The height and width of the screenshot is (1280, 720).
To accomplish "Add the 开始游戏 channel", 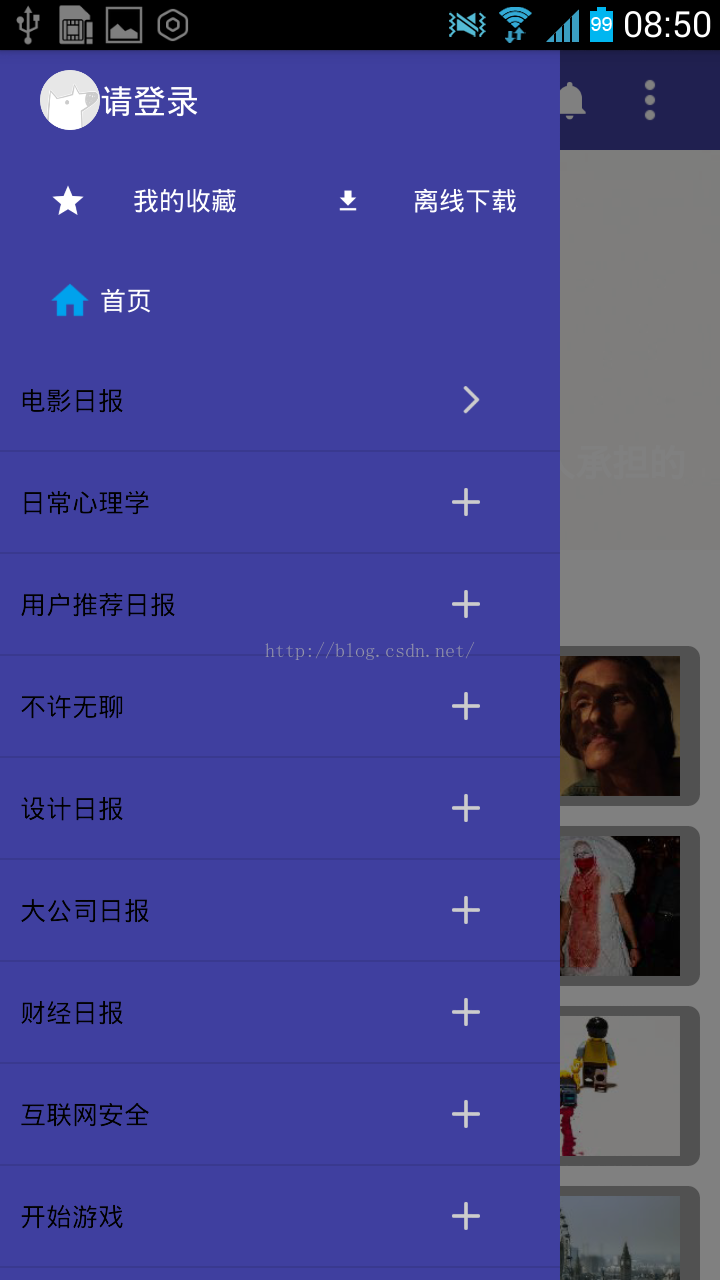I will click(x=466, y=1216).
